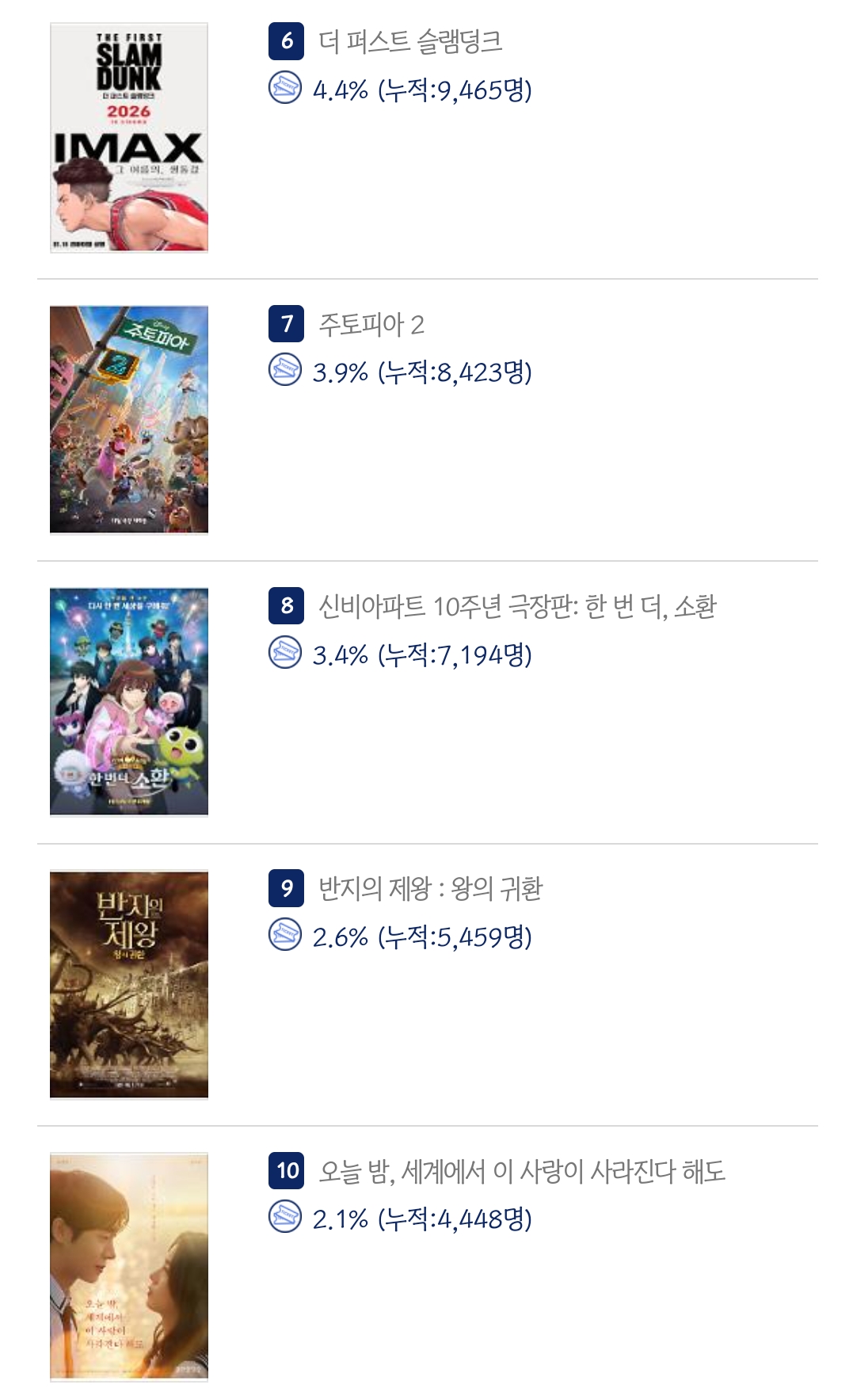The height and width of the screenshot is (1400, 853).
Task: Select the 주토피아 2 poster
Action: (129, 419)
